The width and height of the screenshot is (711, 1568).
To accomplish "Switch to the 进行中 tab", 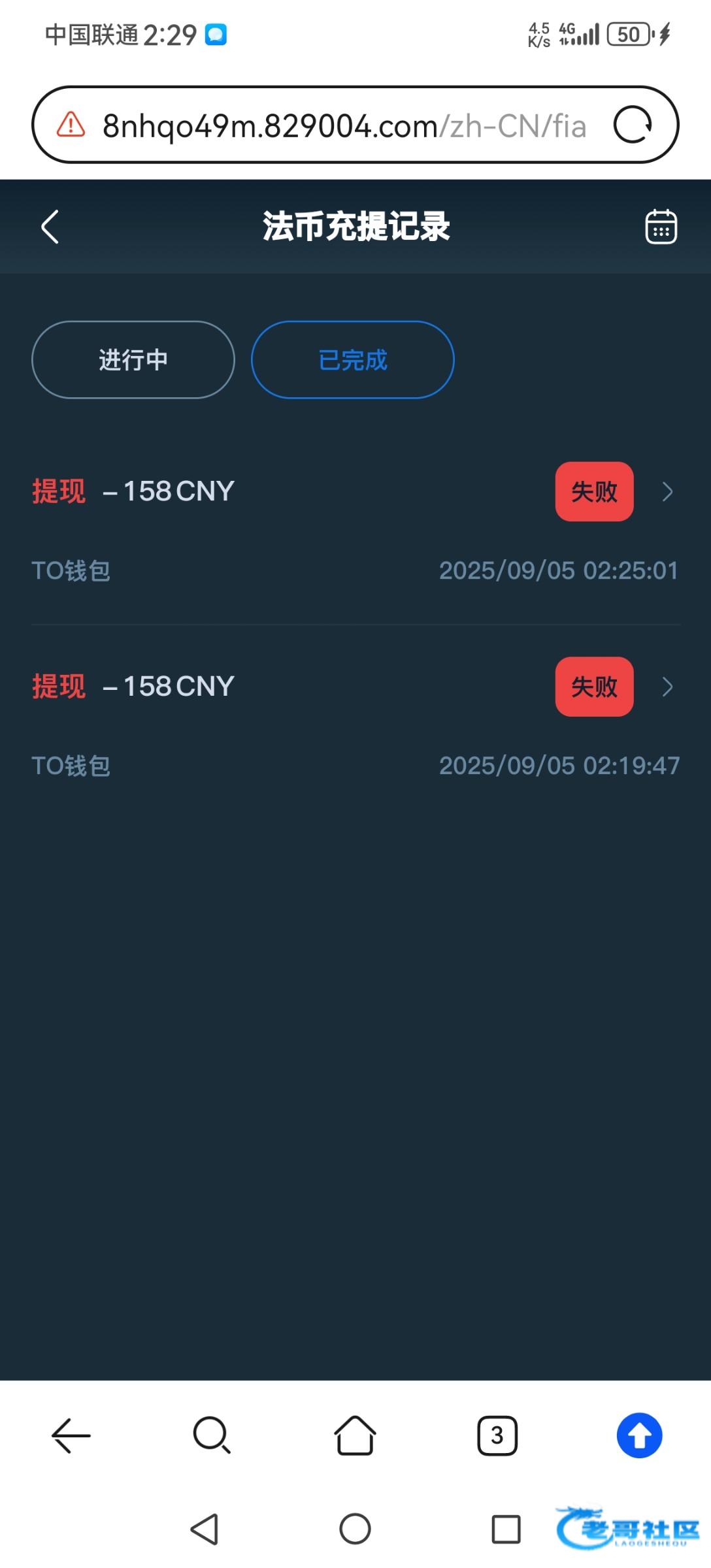I will point(133,360).
